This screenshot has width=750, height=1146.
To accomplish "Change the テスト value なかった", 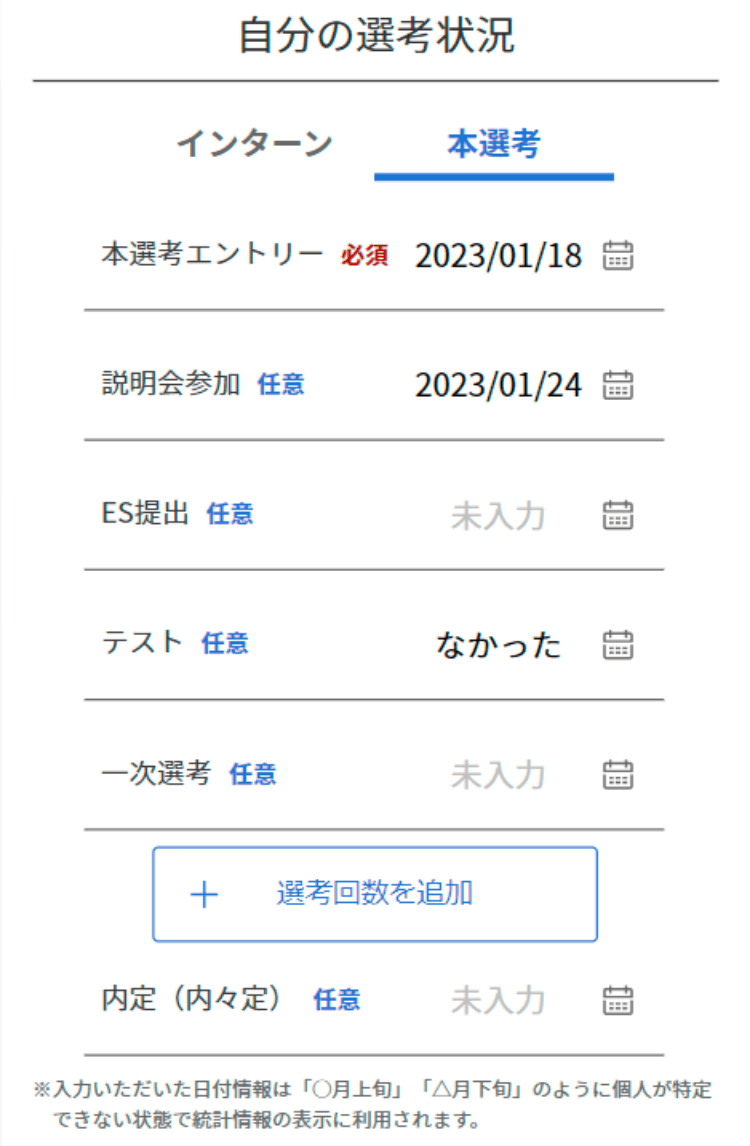I will pyautogui.click(x=498, y=645).
